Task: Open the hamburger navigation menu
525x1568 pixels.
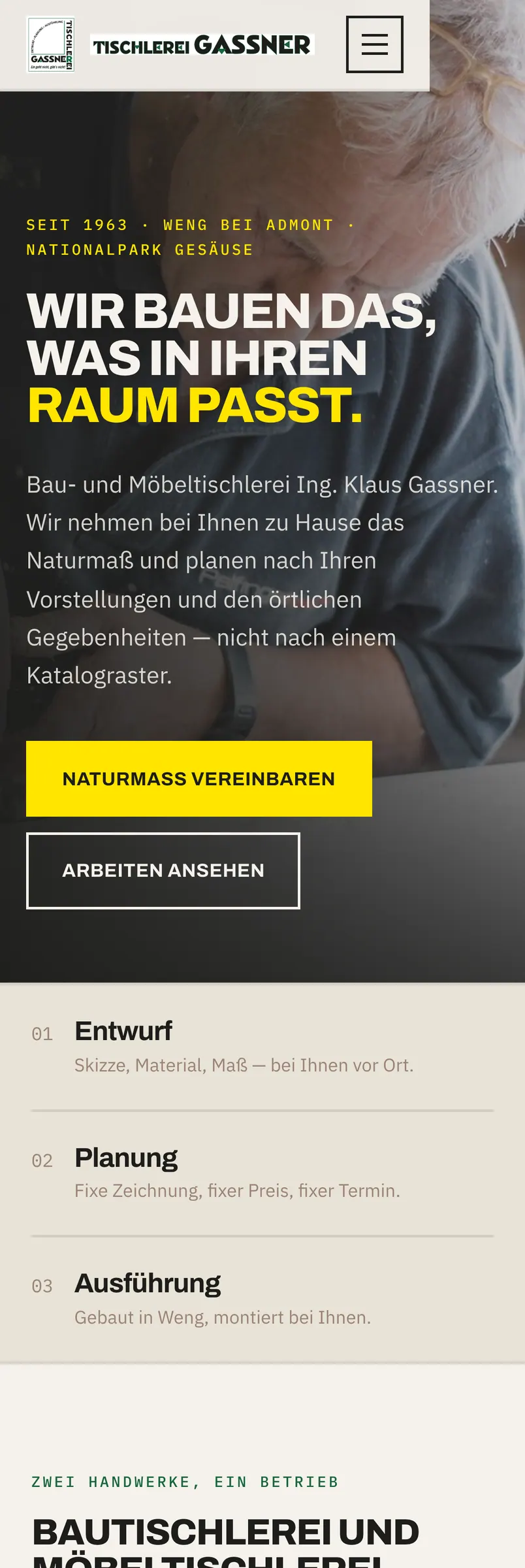Action: [374, 44]
